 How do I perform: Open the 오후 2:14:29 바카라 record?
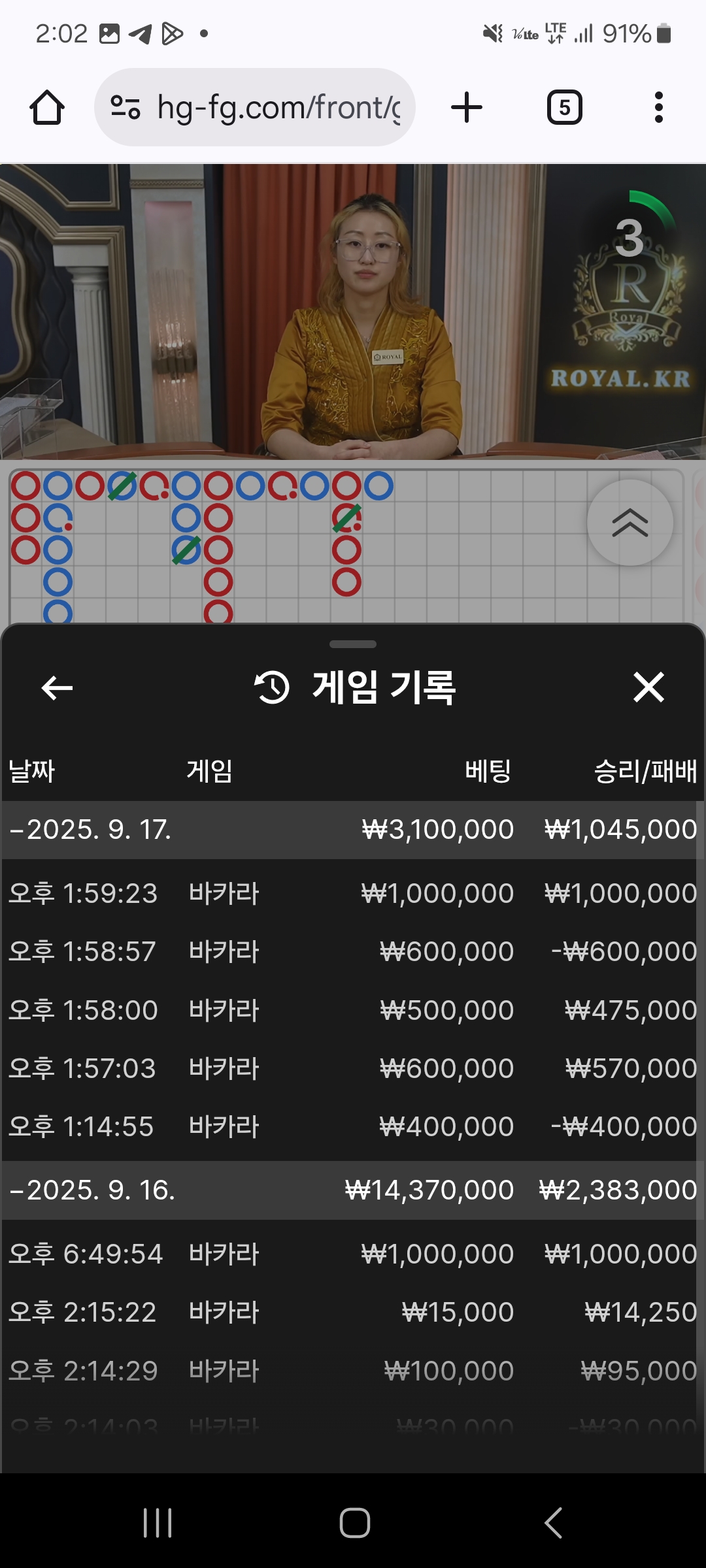[x=350, y=1371]
